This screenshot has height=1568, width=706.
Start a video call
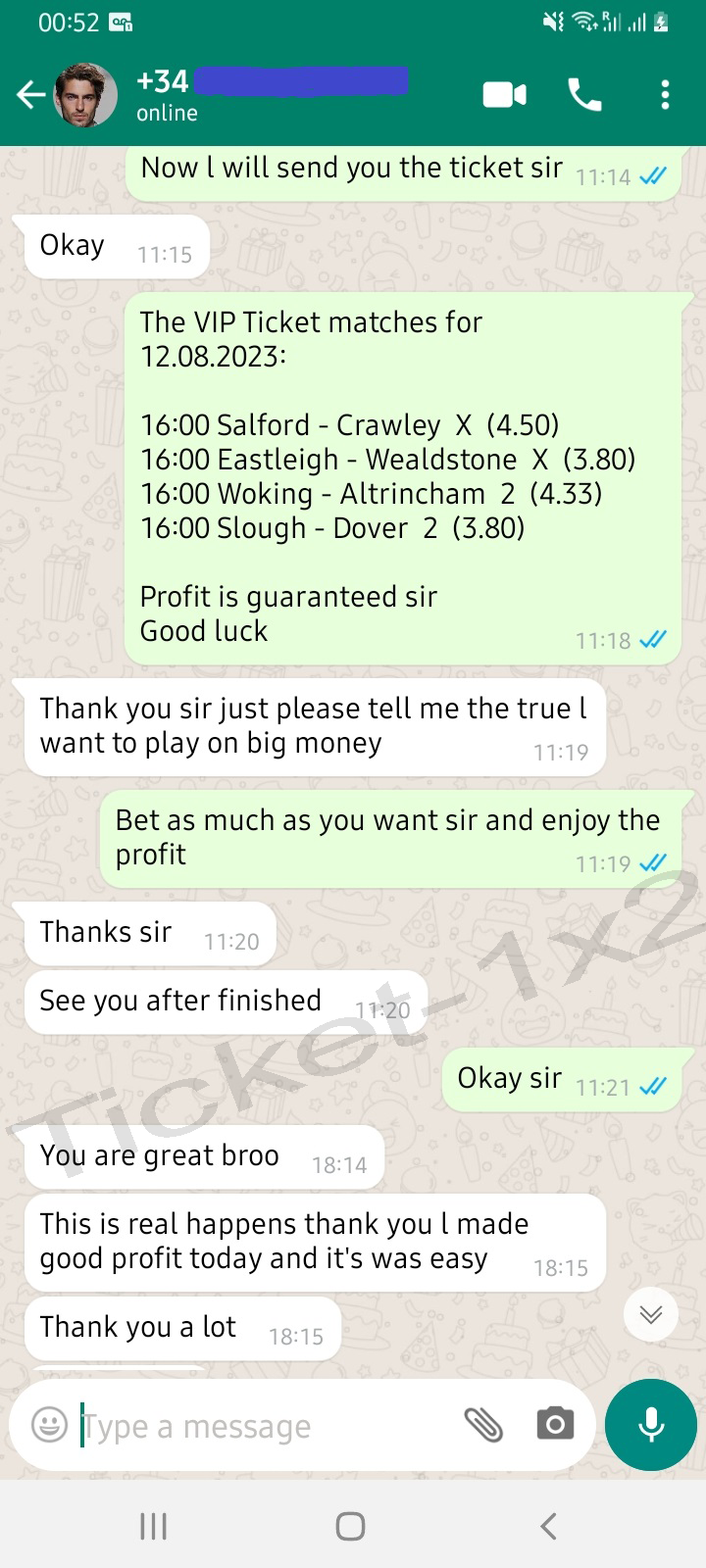click(x=505, y=95)
